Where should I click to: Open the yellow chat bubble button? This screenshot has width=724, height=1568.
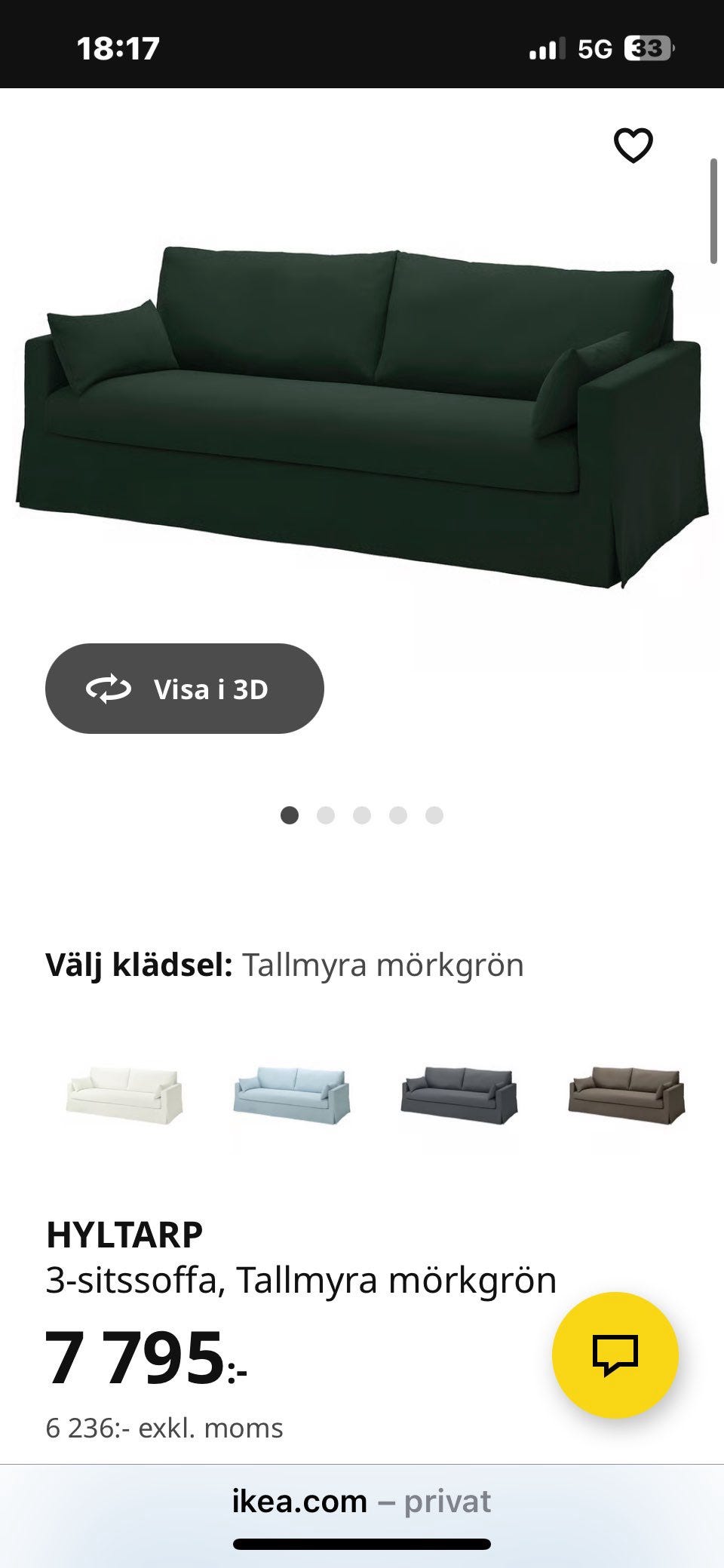615,1355
